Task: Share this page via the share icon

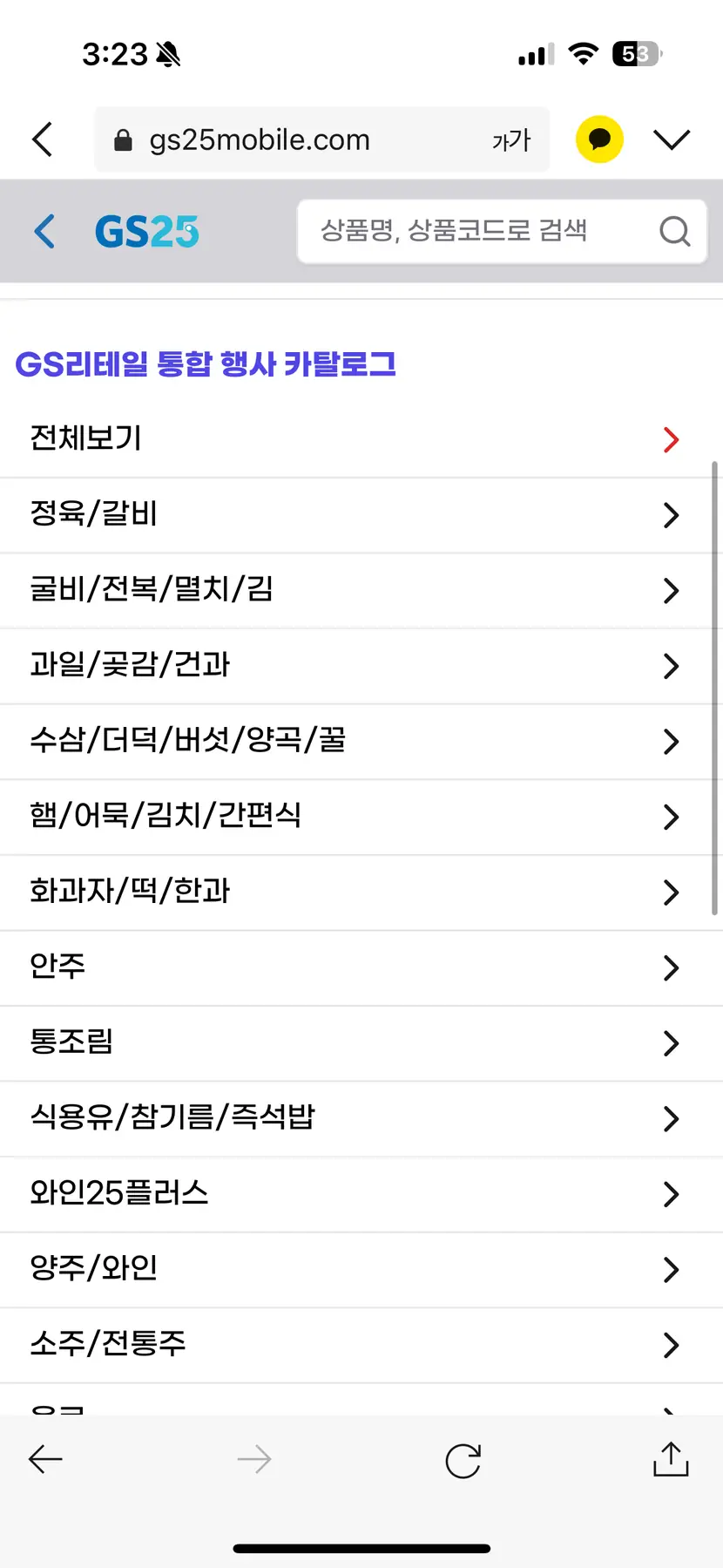Action: pos(671,1459)
